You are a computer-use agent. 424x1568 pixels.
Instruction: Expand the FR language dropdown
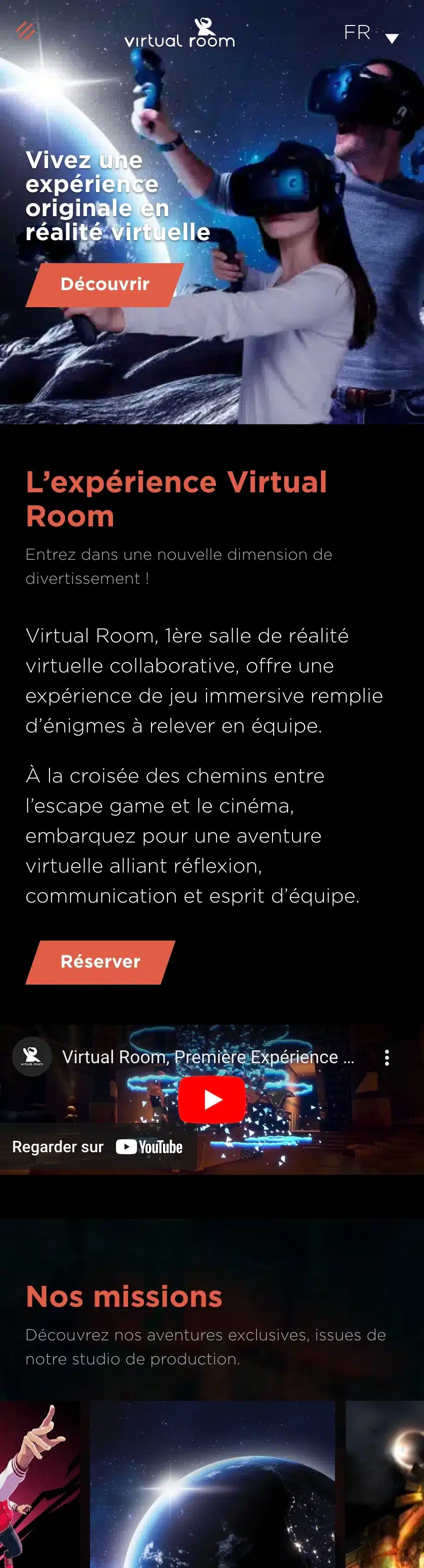tap(370, 34)
